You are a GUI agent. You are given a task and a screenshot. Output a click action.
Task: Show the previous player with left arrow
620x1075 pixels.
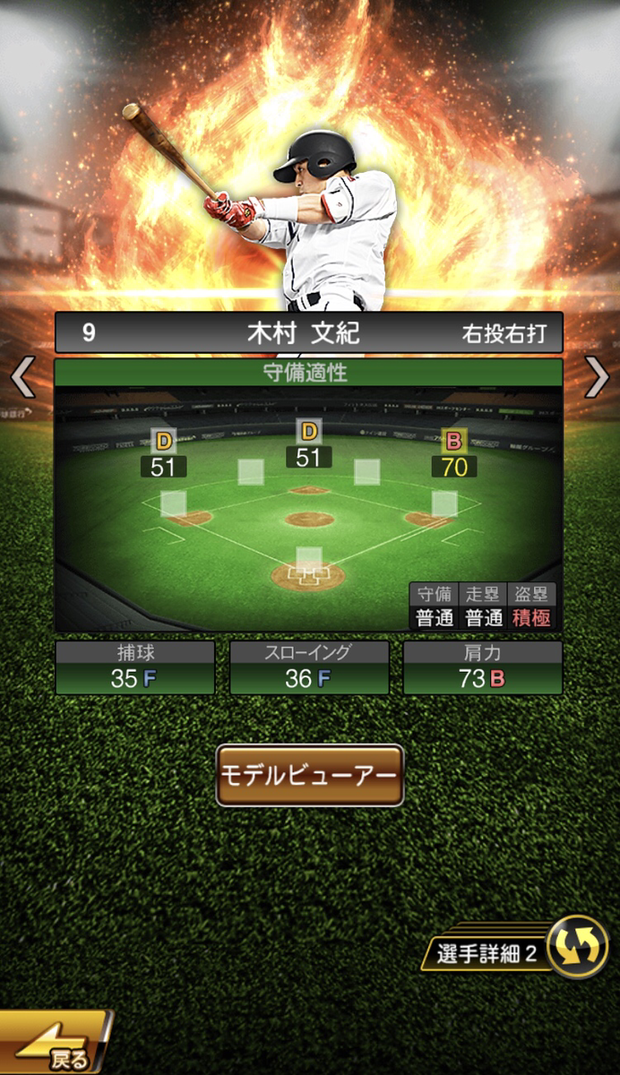(x=22, y=378)
